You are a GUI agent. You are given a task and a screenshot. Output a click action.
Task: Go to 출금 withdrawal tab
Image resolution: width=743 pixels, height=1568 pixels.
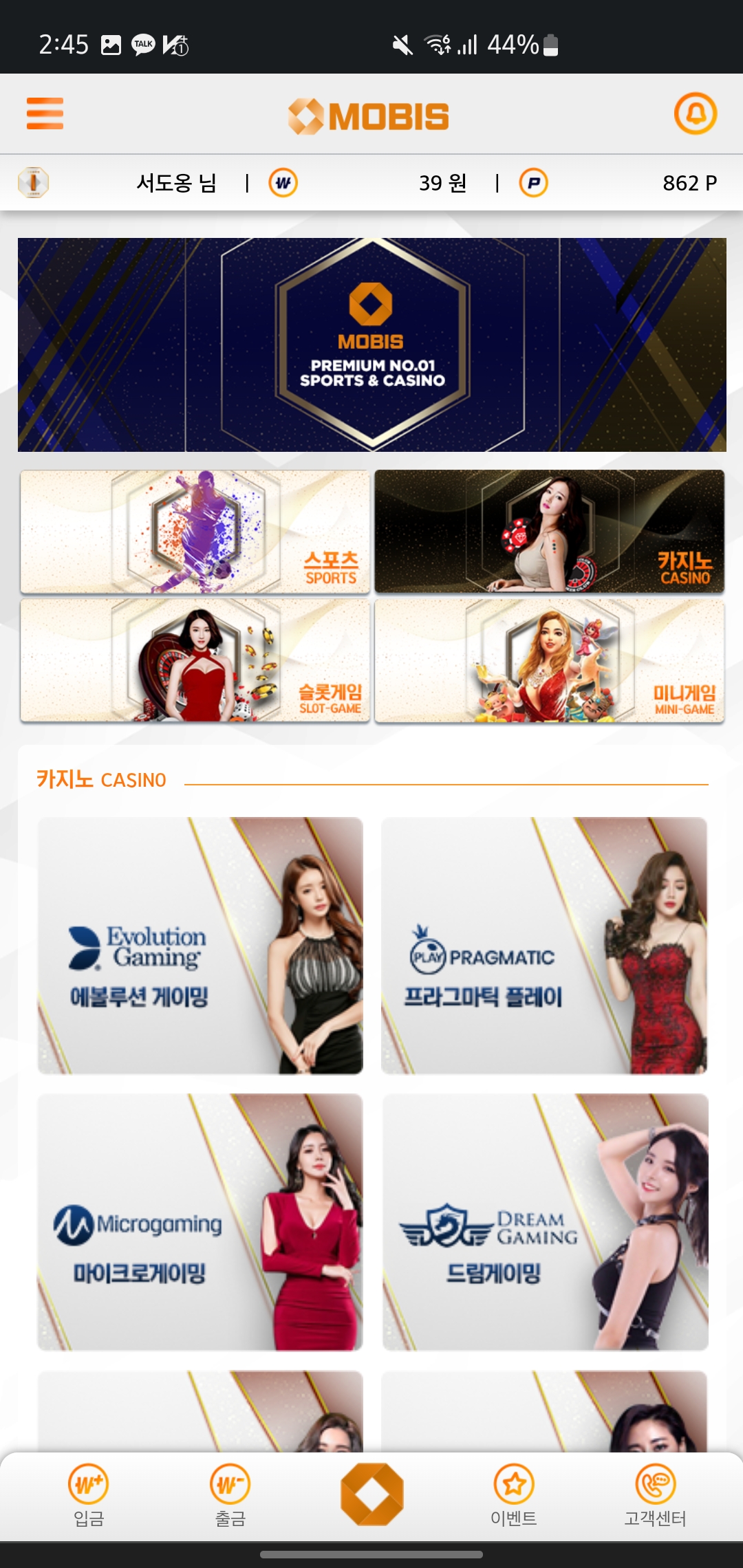click(x=230, y=1496)
